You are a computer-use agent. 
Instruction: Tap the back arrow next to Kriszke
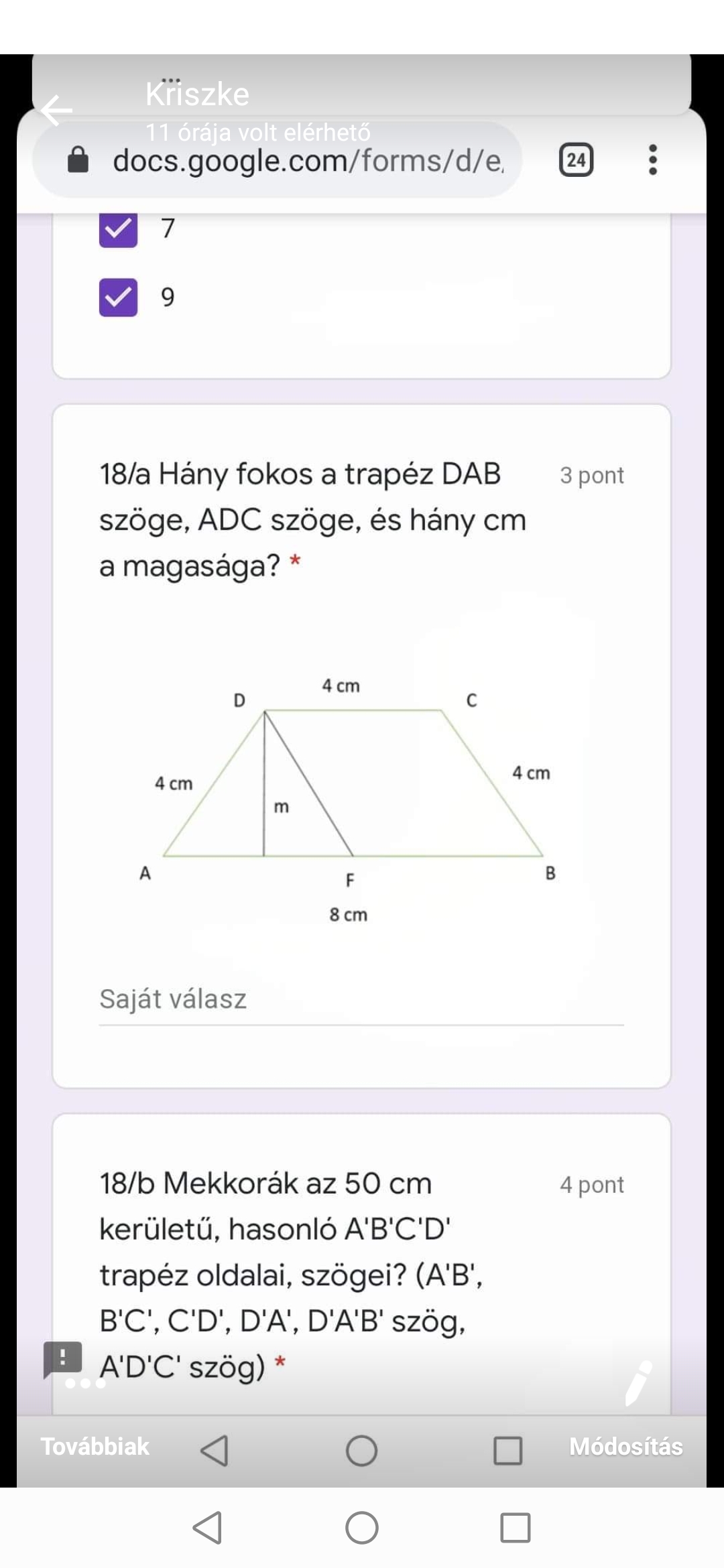tap(56, 111)
